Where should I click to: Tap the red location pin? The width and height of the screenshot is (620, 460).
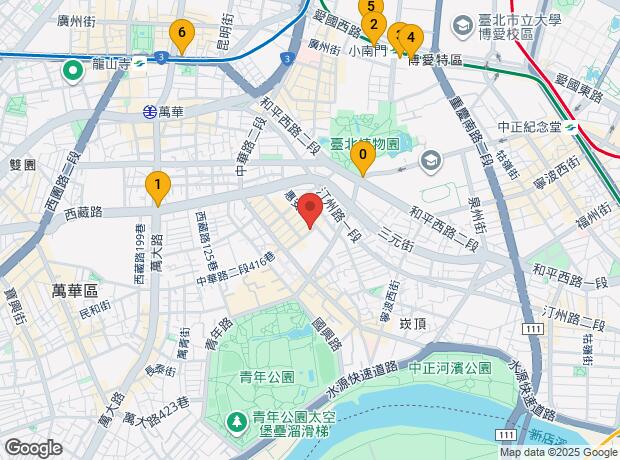pyautogui.click(x=310, y=210)
